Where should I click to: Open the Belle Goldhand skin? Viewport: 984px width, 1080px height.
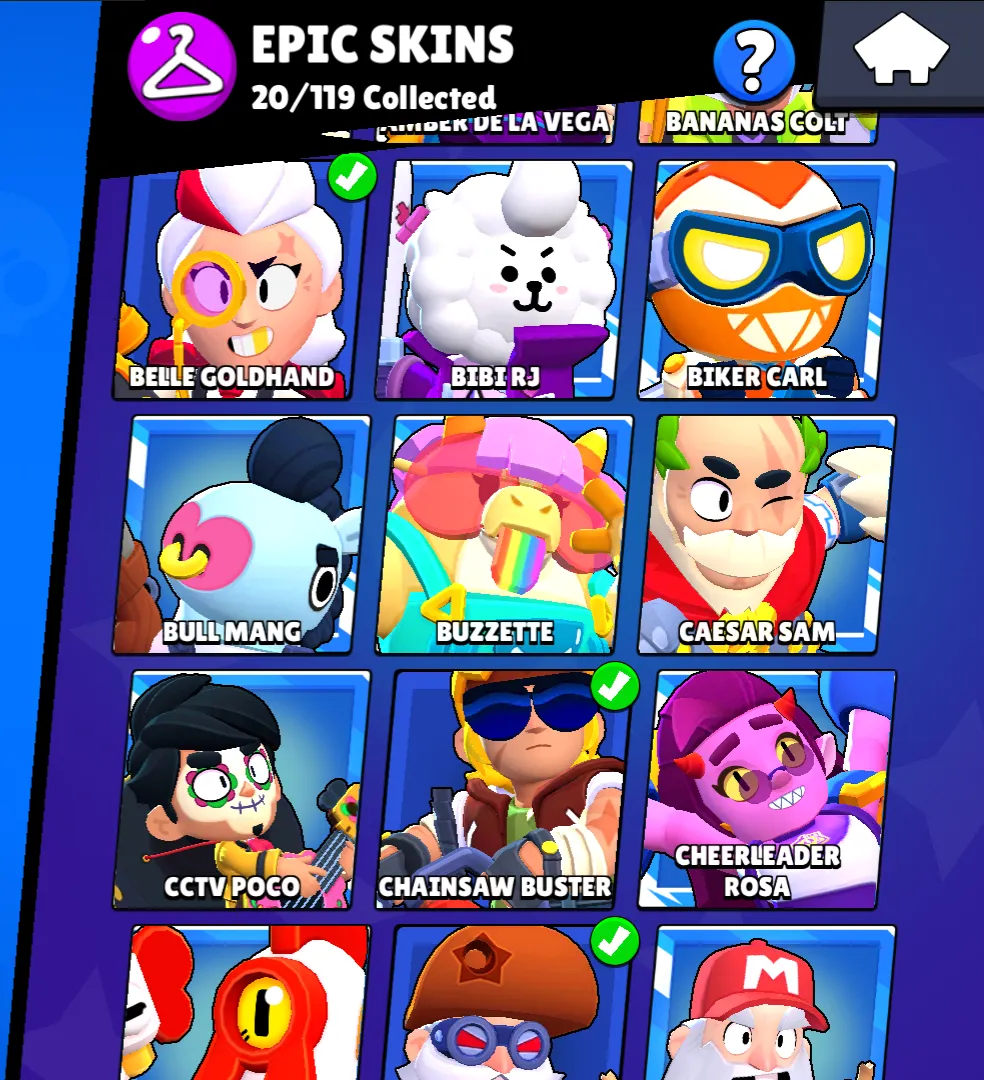tap(232, 280)
